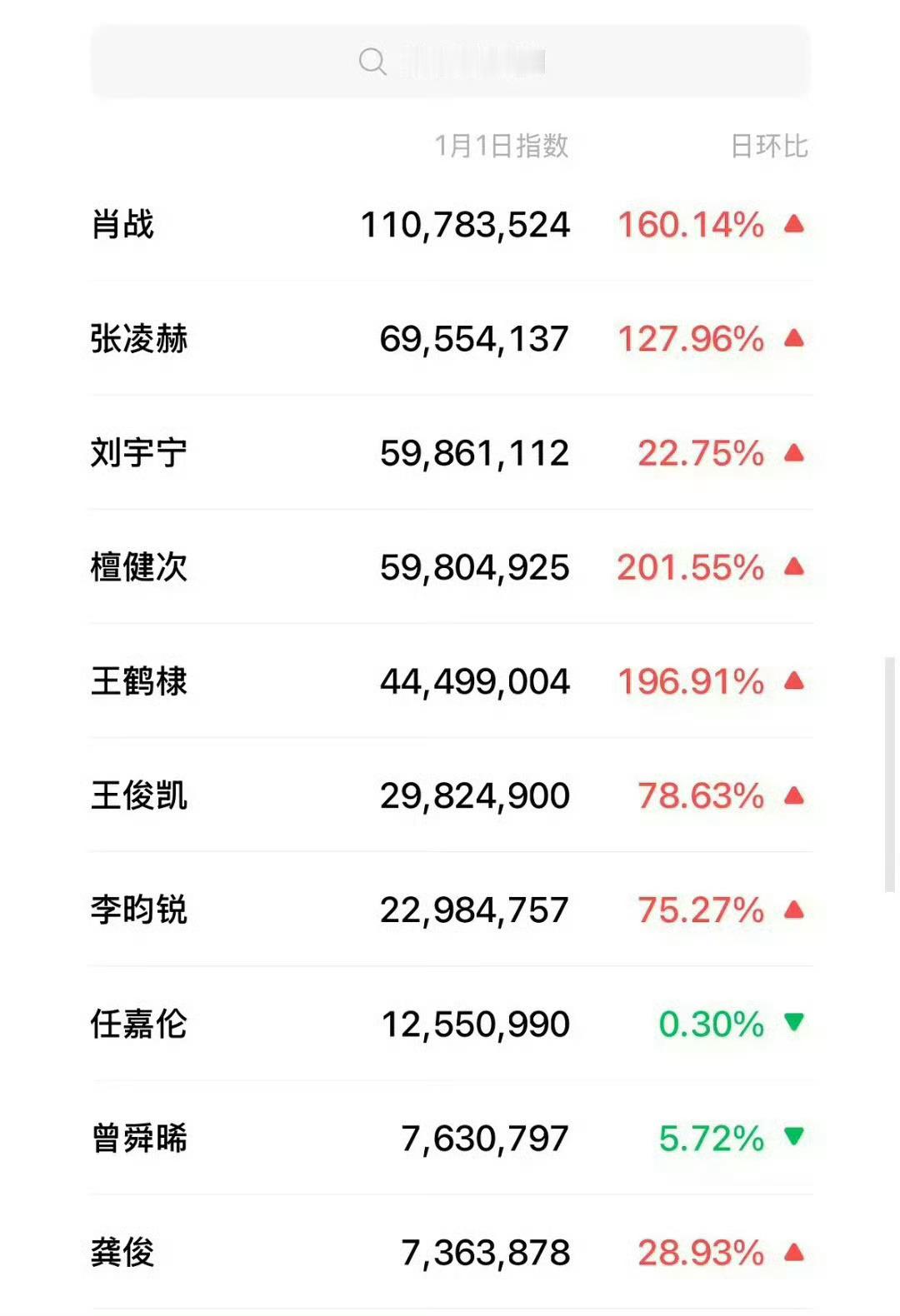Open 张凌赫's entry in the list
The image size is (900, 1316).
(x=137, y=337)
